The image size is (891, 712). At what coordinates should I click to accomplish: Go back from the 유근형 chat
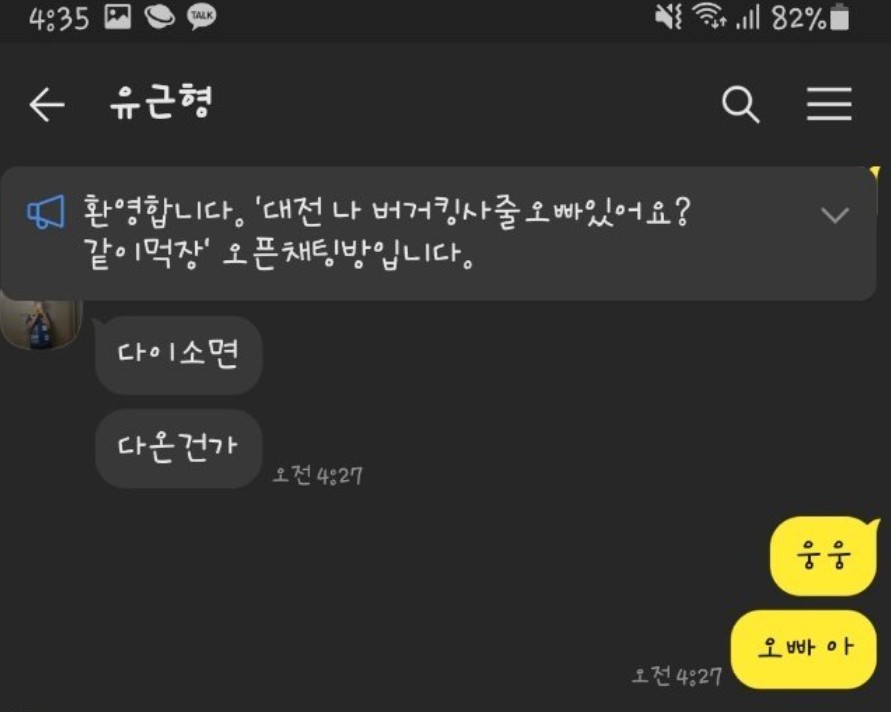click(x=46, y=105)
